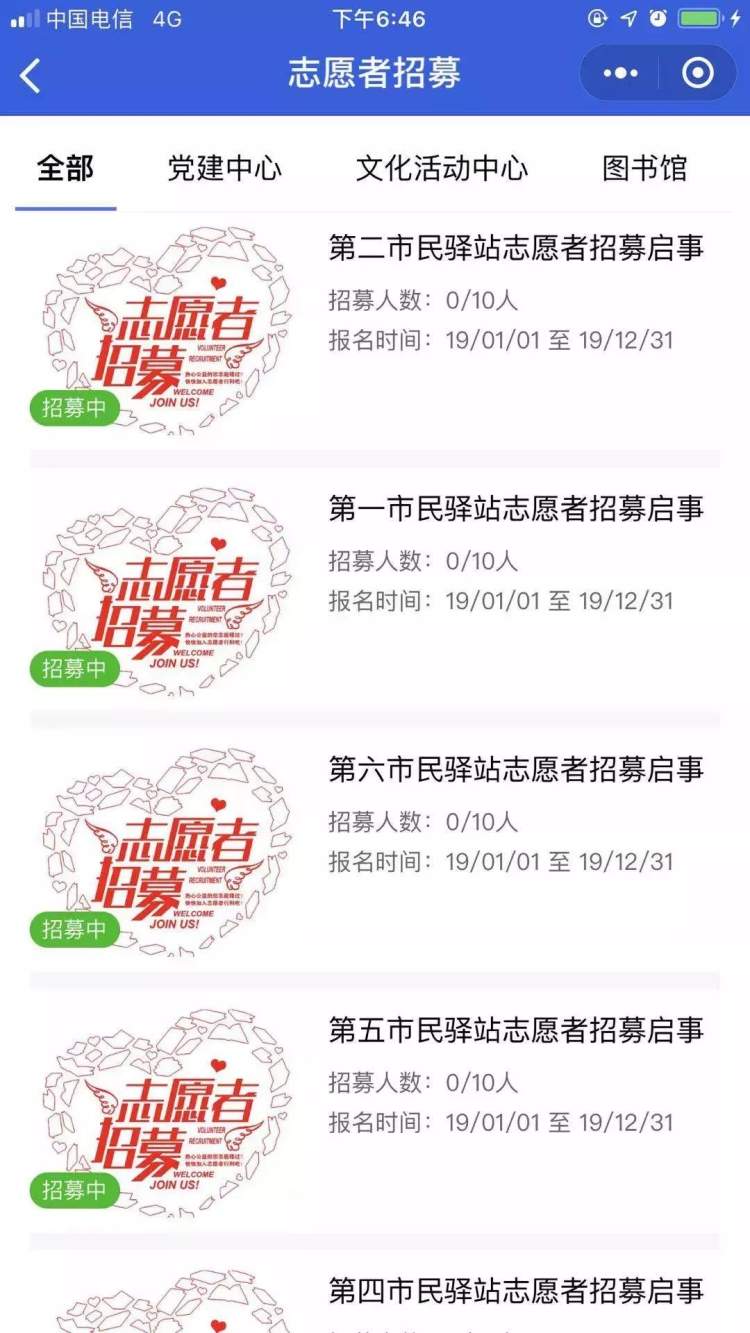750x1333 pixels.
Task: Switch to the 图书馆 tab
Action: tap(645, 168)
